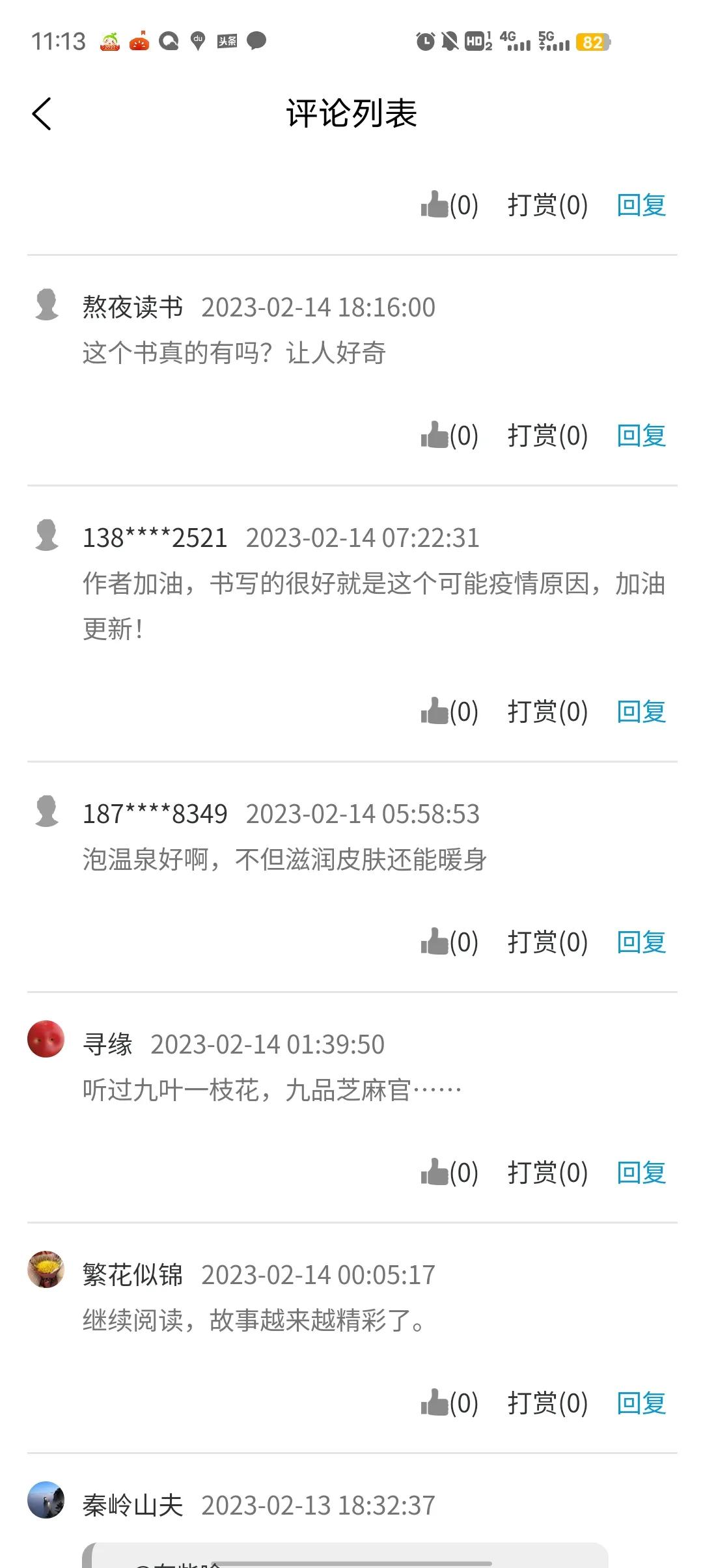The image size is (703, 1568).
Task: Like 繁花似锦's comment
Action: click(449, 1403)
